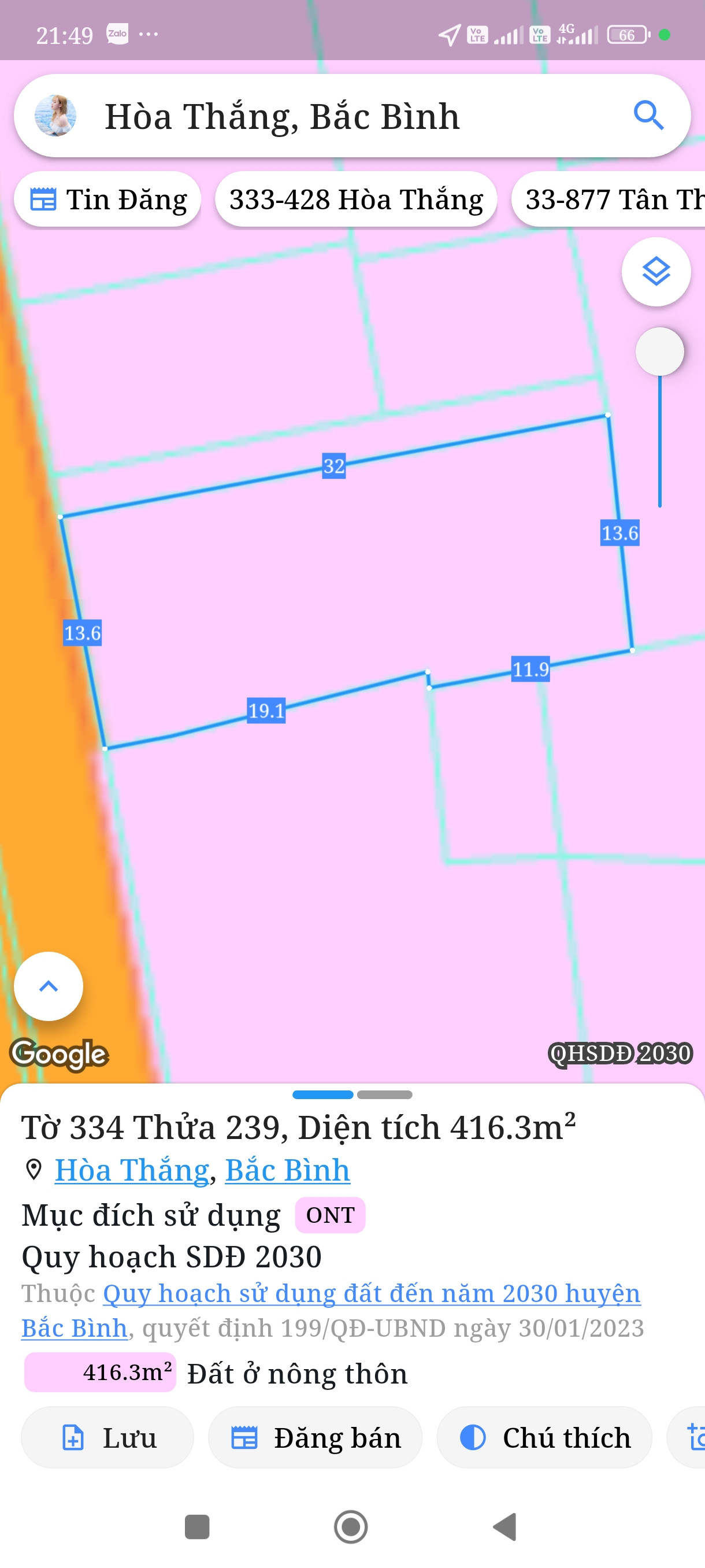Viewport: 705px width, 1568px height.
Task: Open the Hòa Thắng link
Action: [x=132, y=1170]
